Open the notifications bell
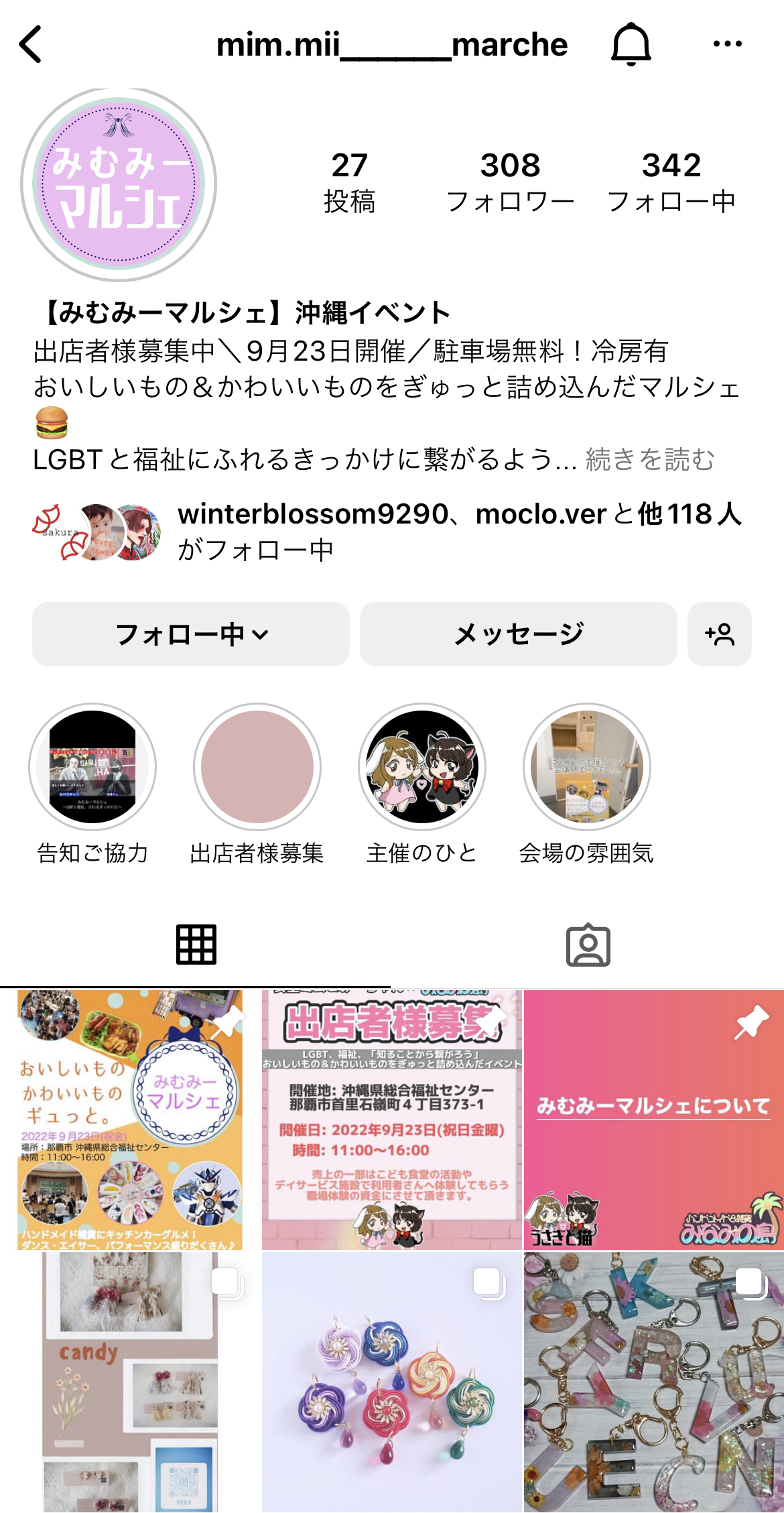784x1513 pixels. (x=631, y=44)
